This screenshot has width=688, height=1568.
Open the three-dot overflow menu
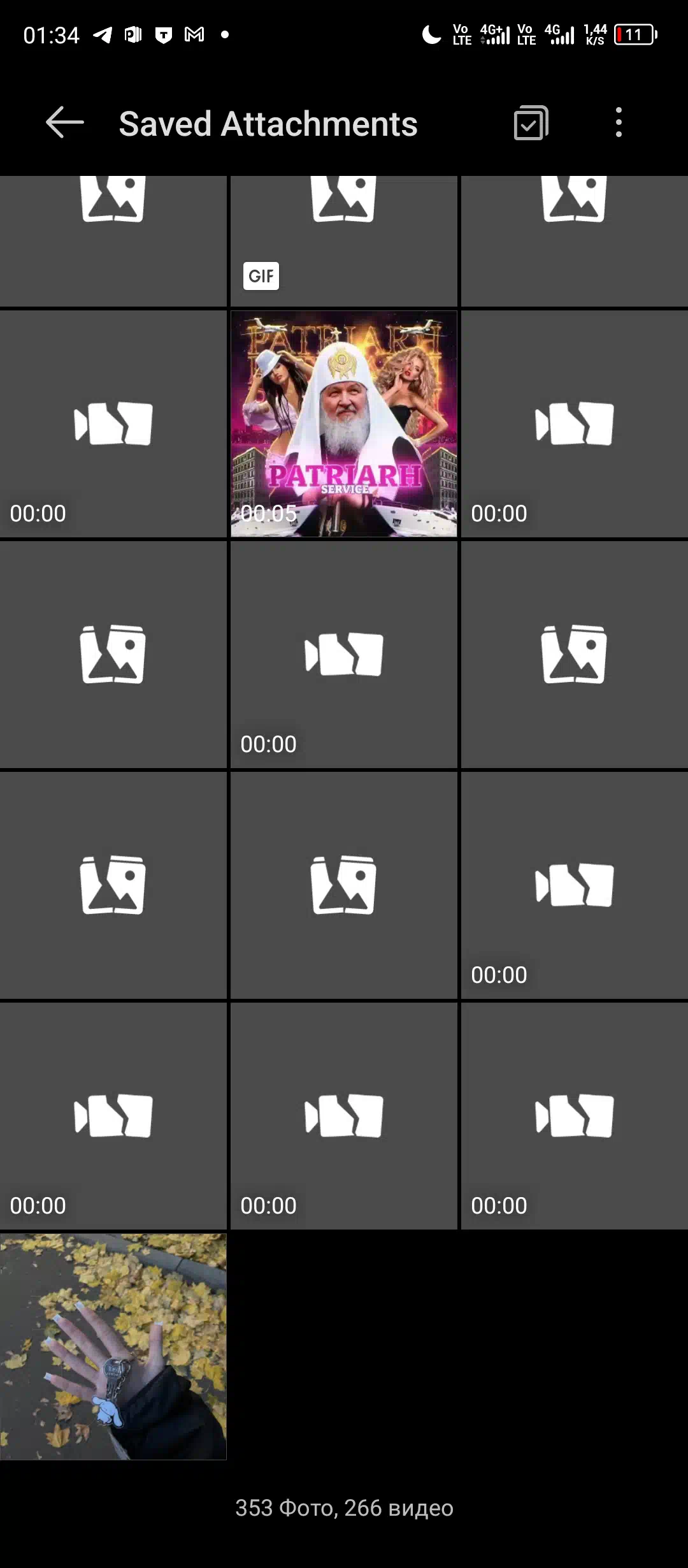(619, 122)
